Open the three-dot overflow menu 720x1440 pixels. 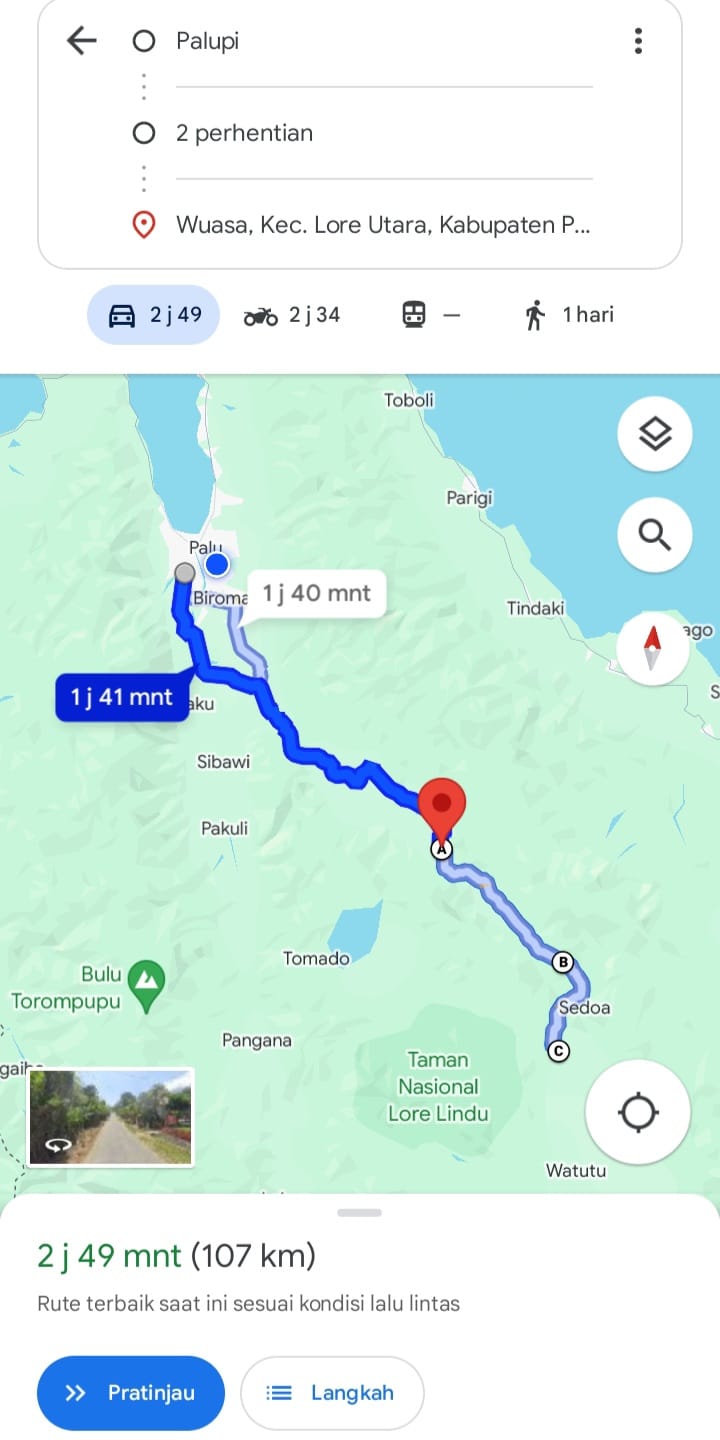[x=638, y=41]
